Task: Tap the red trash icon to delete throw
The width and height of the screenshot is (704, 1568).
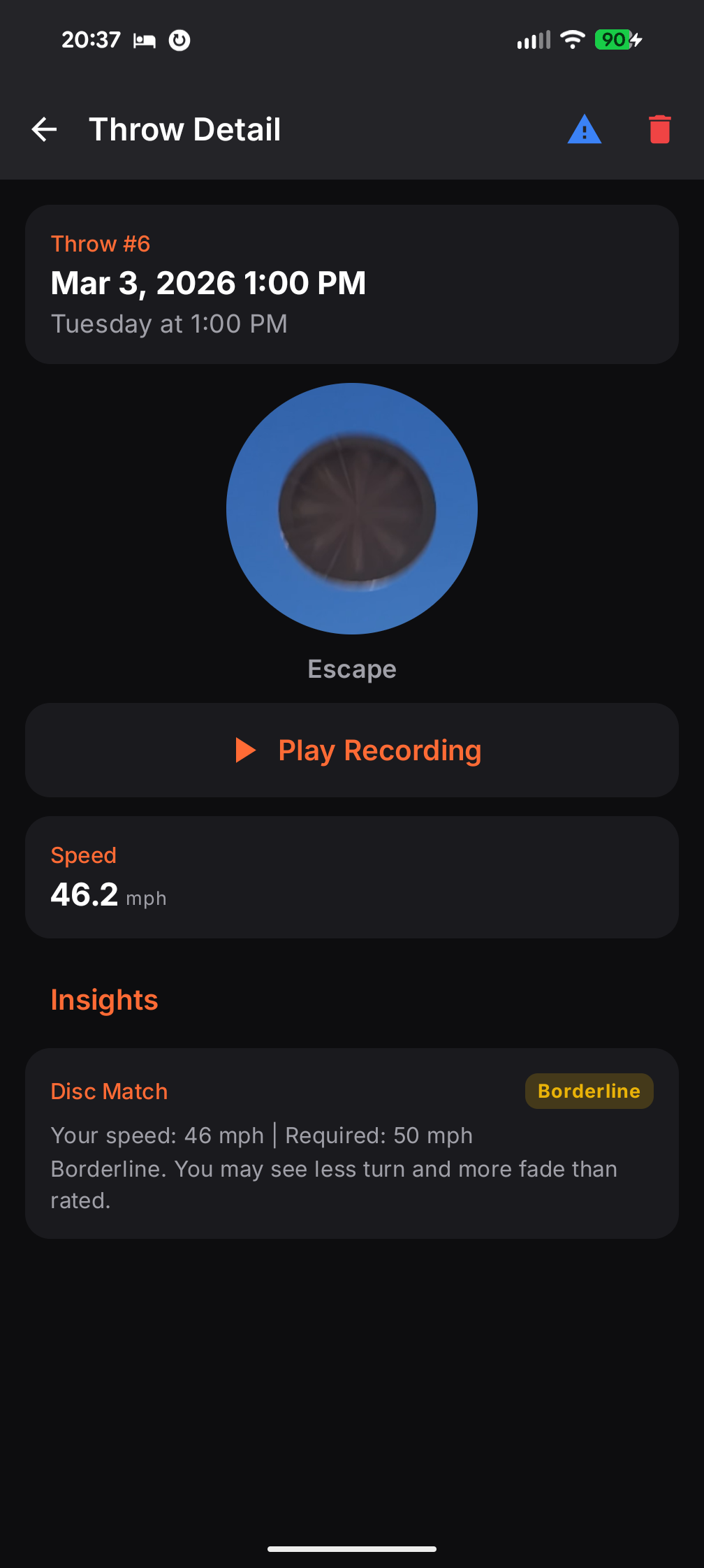Action: (659, 130)
